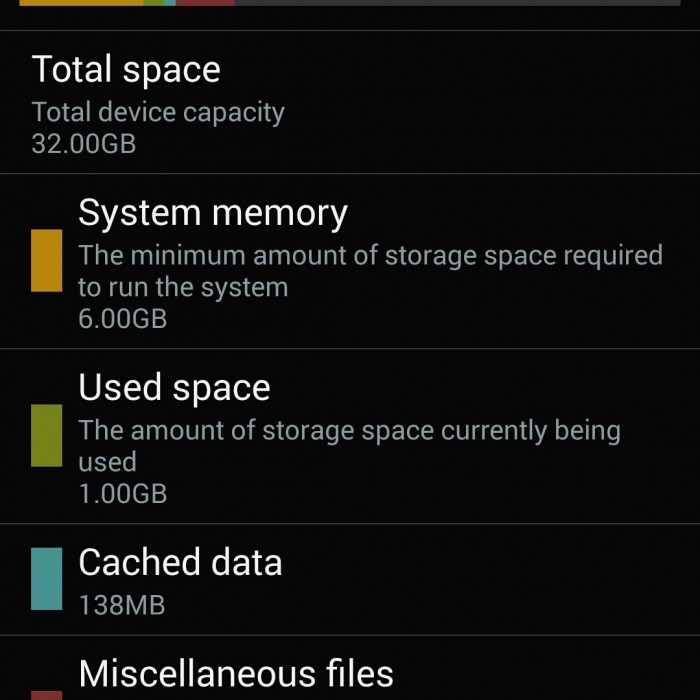Tap the Cached data row
This screenshot has width=700, height=700.
tap(350, 579)
